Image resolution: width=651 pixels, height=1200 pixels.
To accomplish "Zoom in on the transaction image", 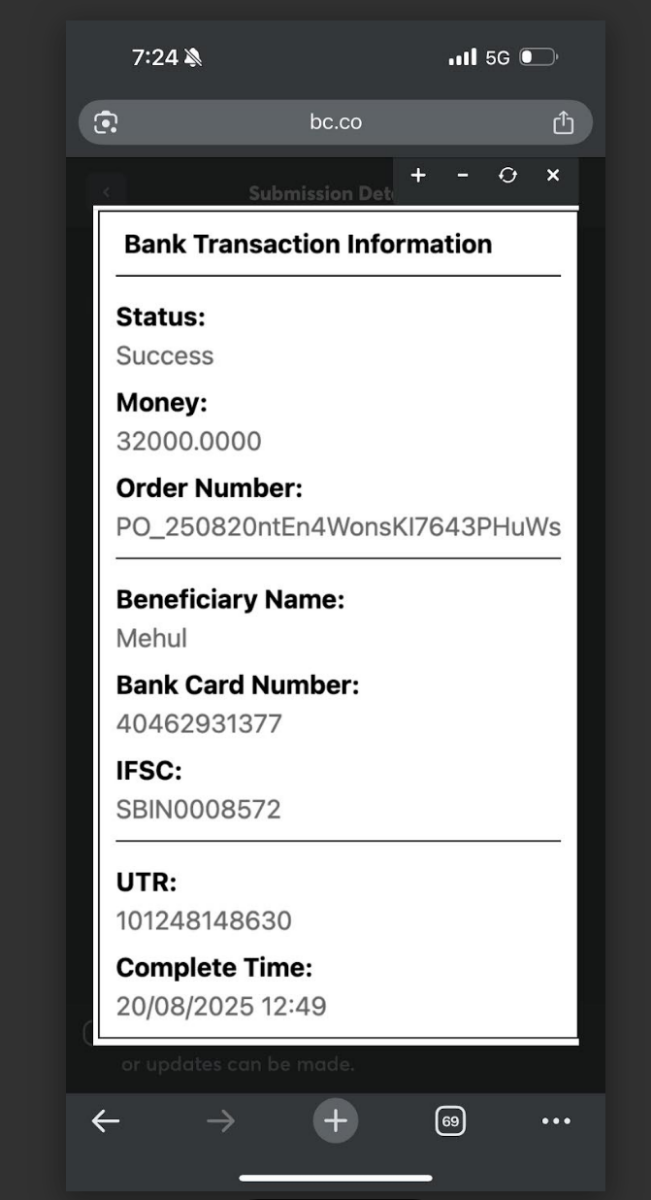I will tap(418, 175).
